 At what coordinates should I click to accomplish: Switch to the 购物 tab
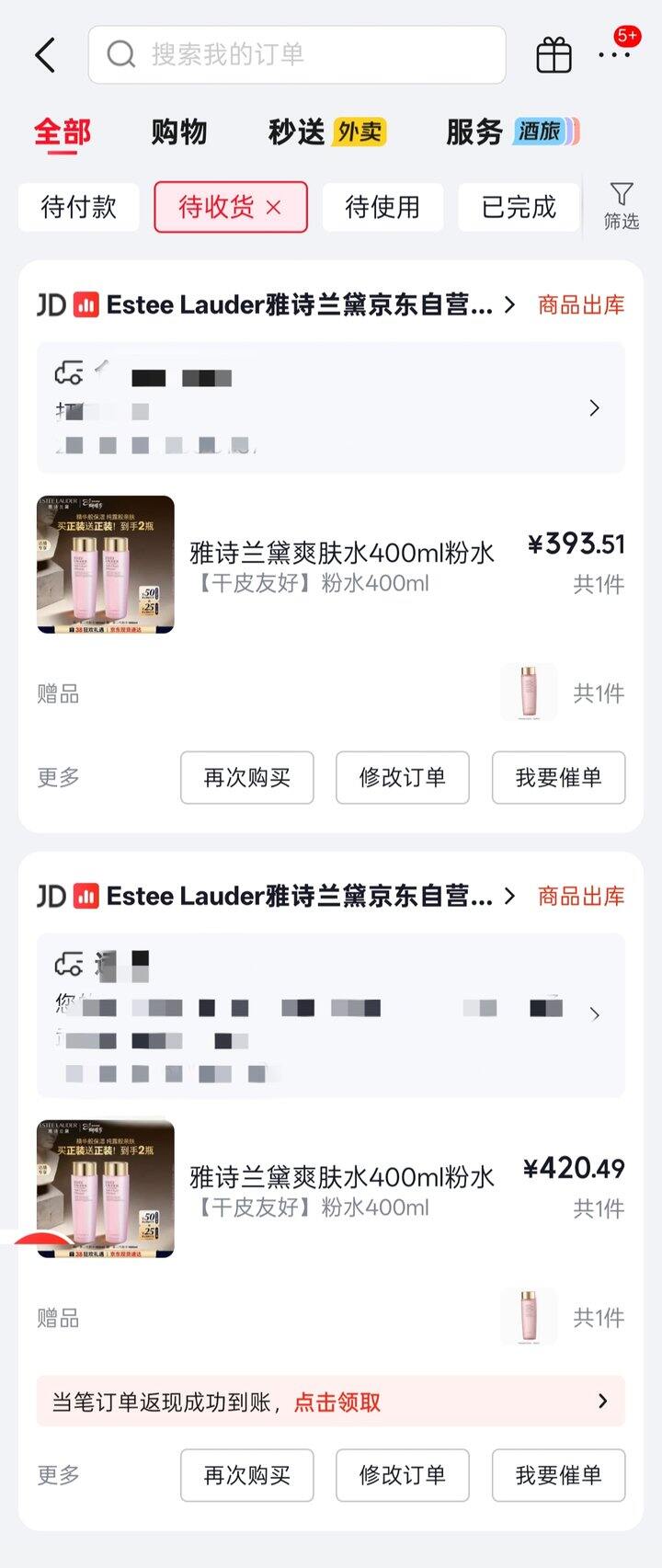(x=180, y=132)
